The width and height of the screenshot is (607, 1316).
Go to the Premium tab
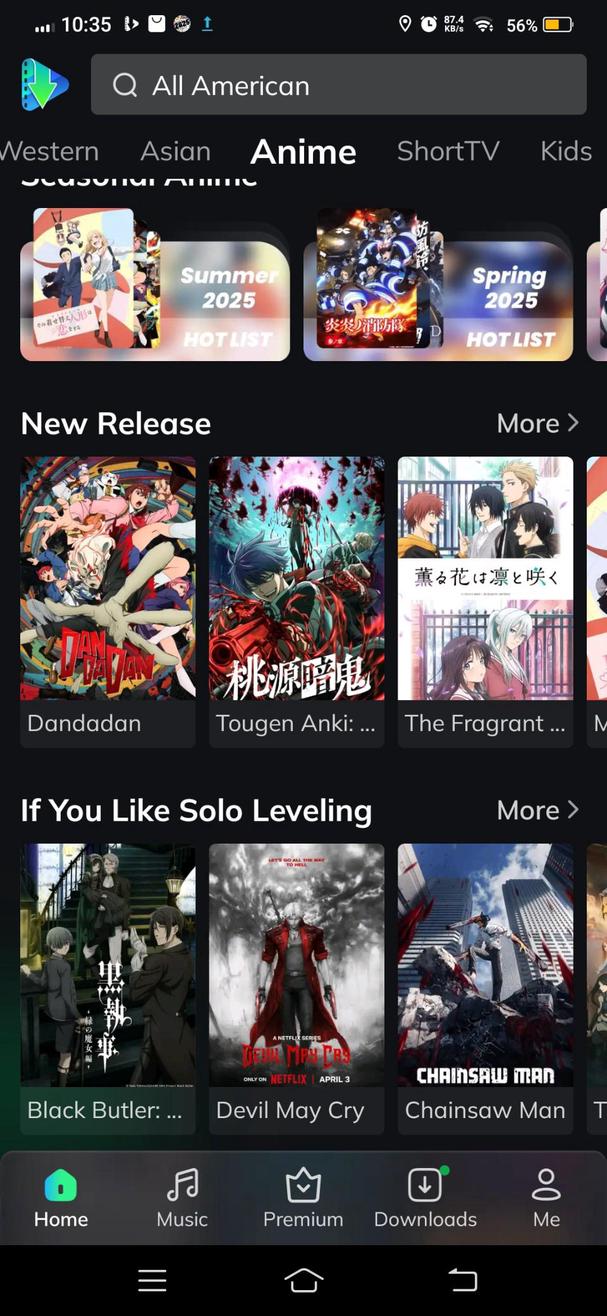click(303, 1198)
